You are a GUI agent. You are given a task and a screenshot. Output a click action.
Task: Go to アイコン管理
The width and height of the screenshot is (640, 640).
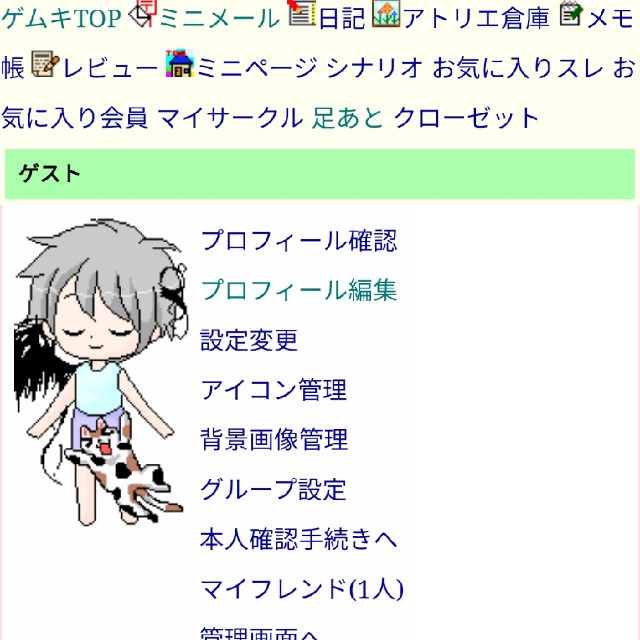[x=273, y=390]
